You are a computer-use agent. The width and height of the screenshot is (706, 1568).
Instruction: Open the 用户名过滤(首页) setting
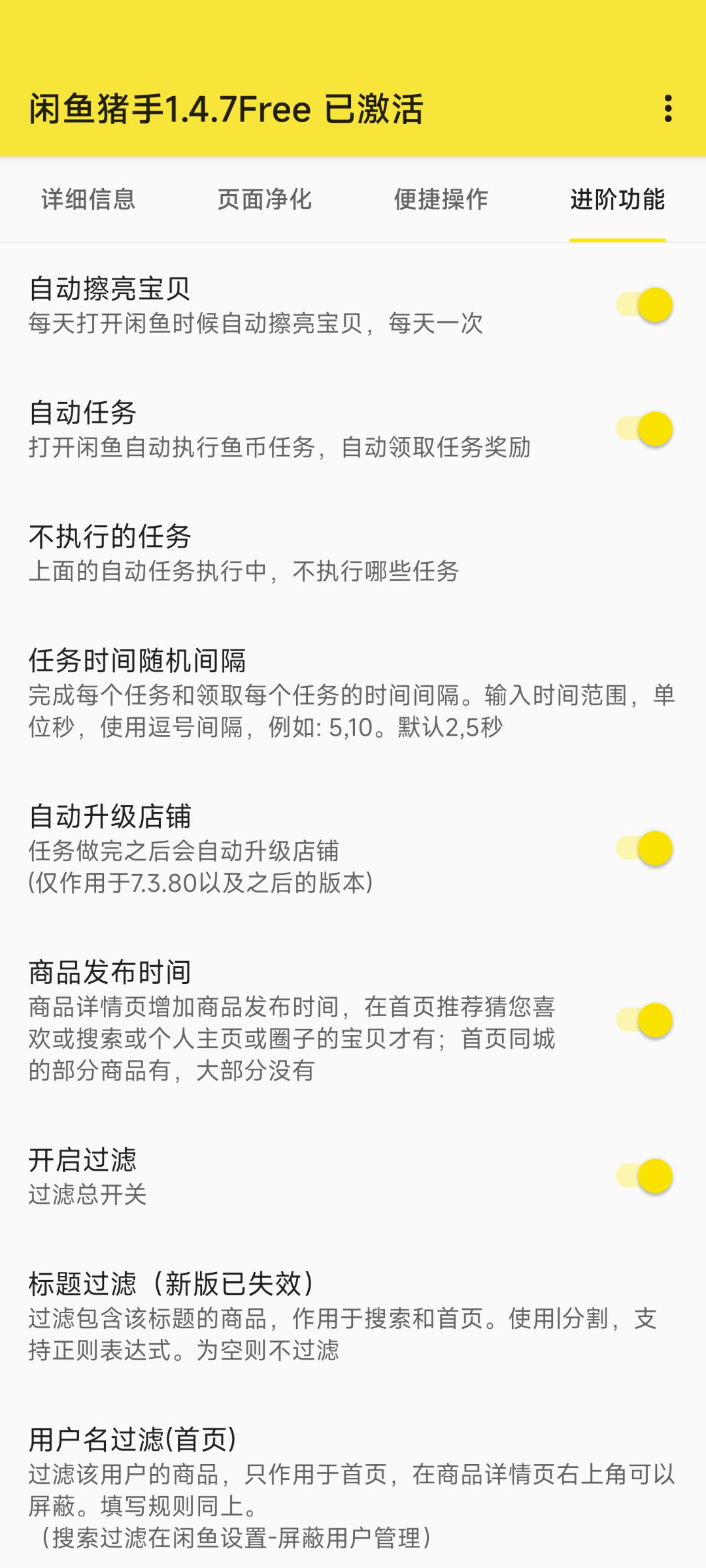pos(353,1488)
